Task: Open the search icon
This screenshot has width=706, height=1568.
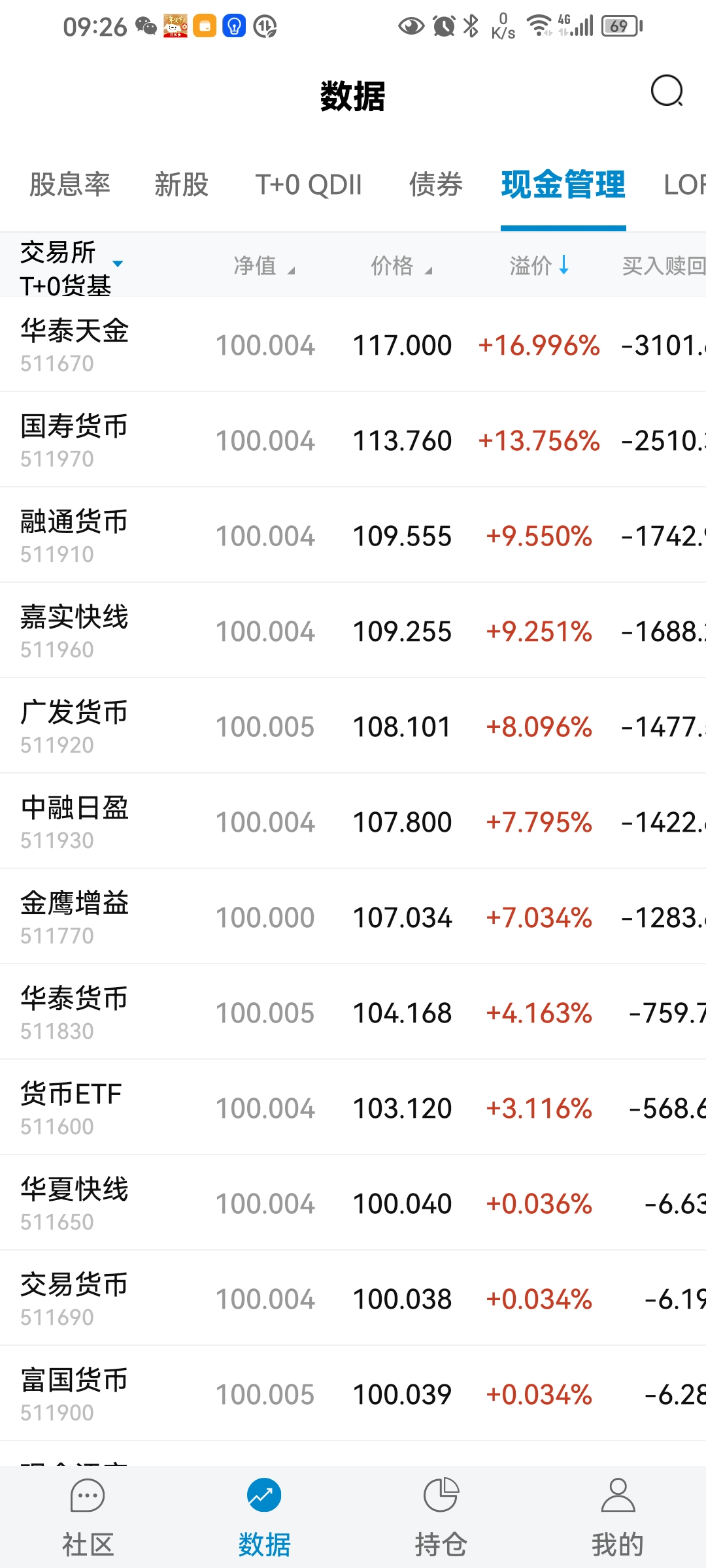Action: pos(667,91)
